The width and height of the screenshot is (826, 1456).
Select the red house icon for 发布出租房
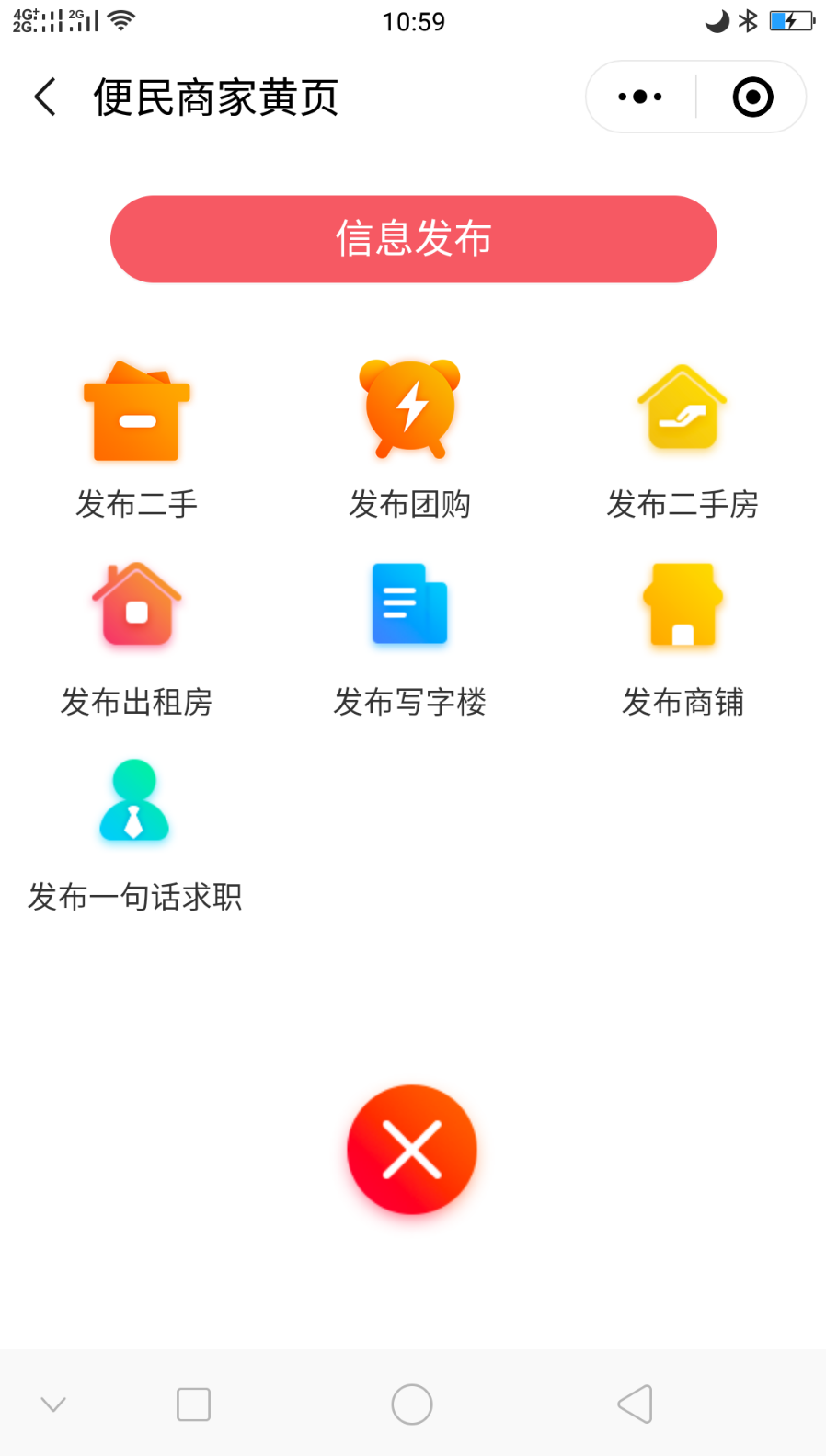[x=136, y=607]
